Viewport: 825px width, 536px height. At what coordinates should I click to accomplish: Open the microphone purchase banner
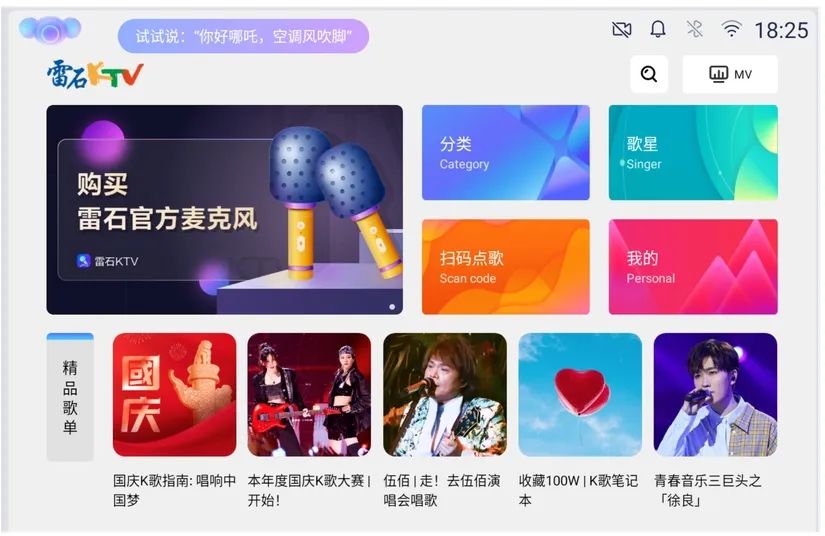click(x=224, y=210)
